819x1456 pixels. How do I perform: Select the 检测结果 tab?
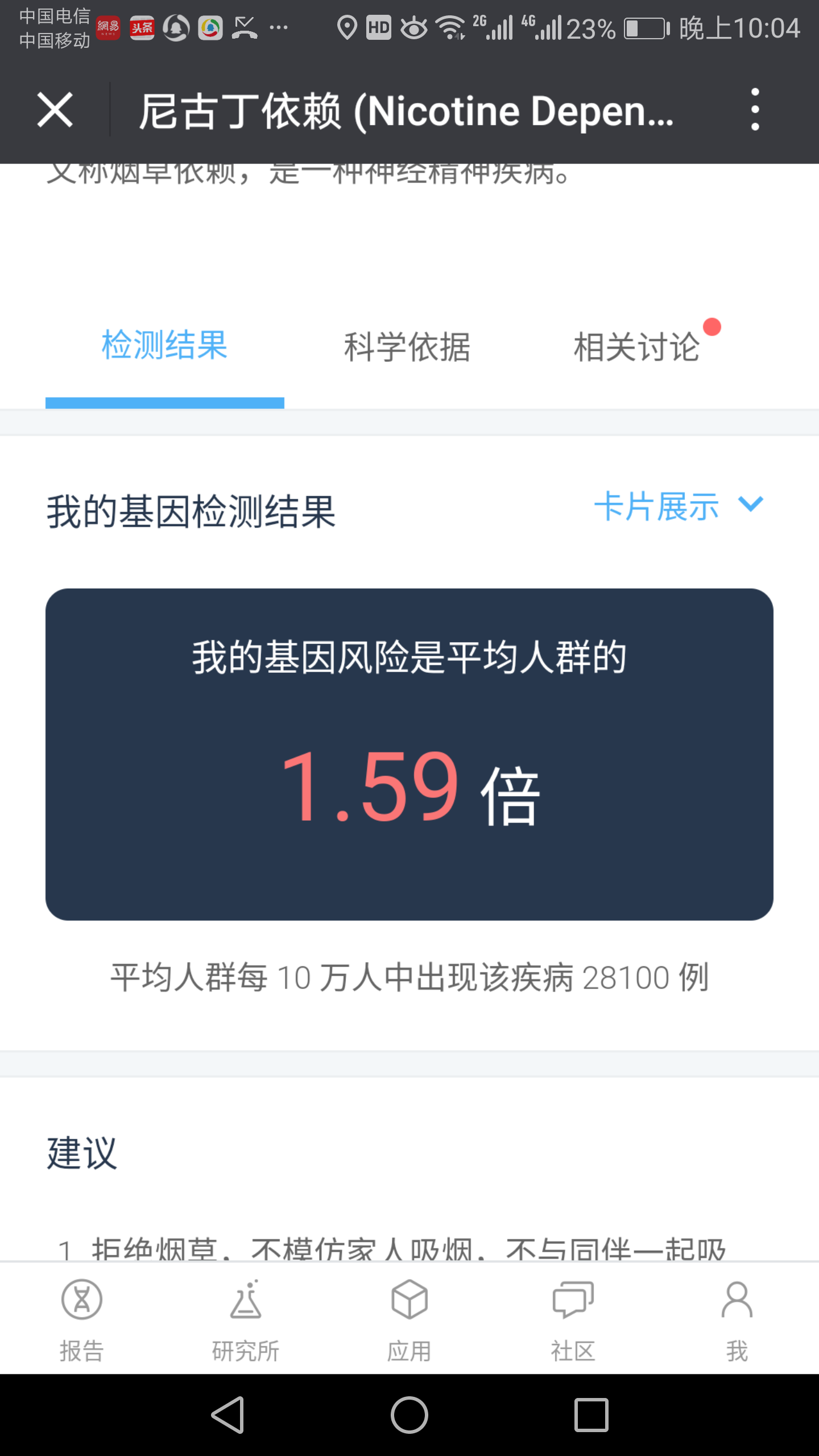coord(164,345)
